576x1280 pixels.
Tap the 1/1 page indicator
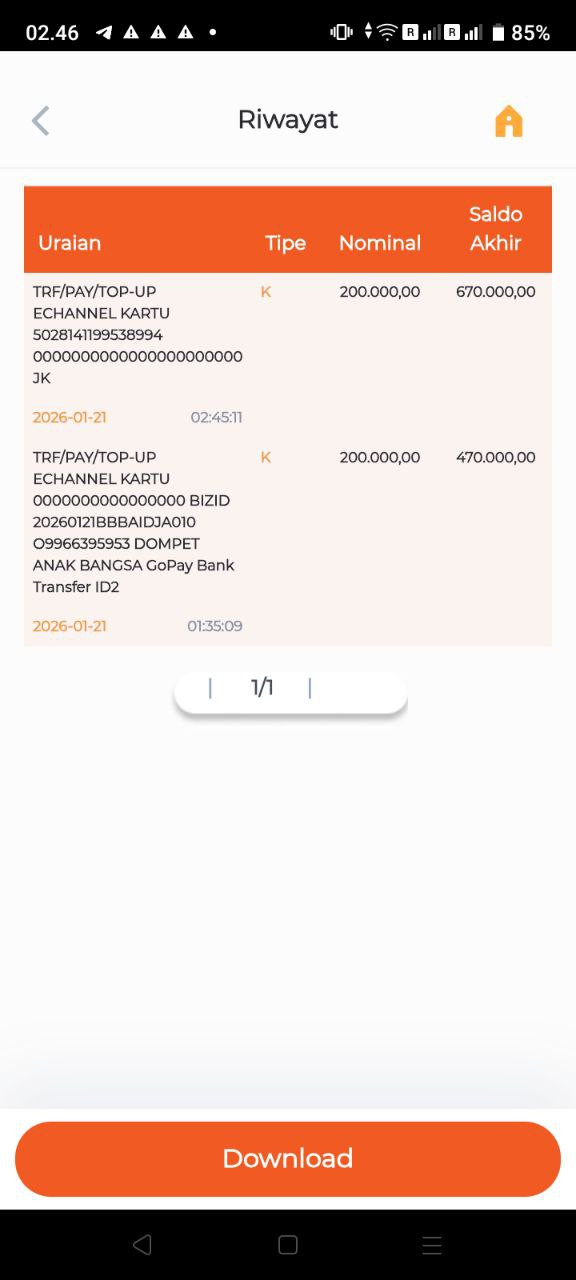tap(262, 687)
